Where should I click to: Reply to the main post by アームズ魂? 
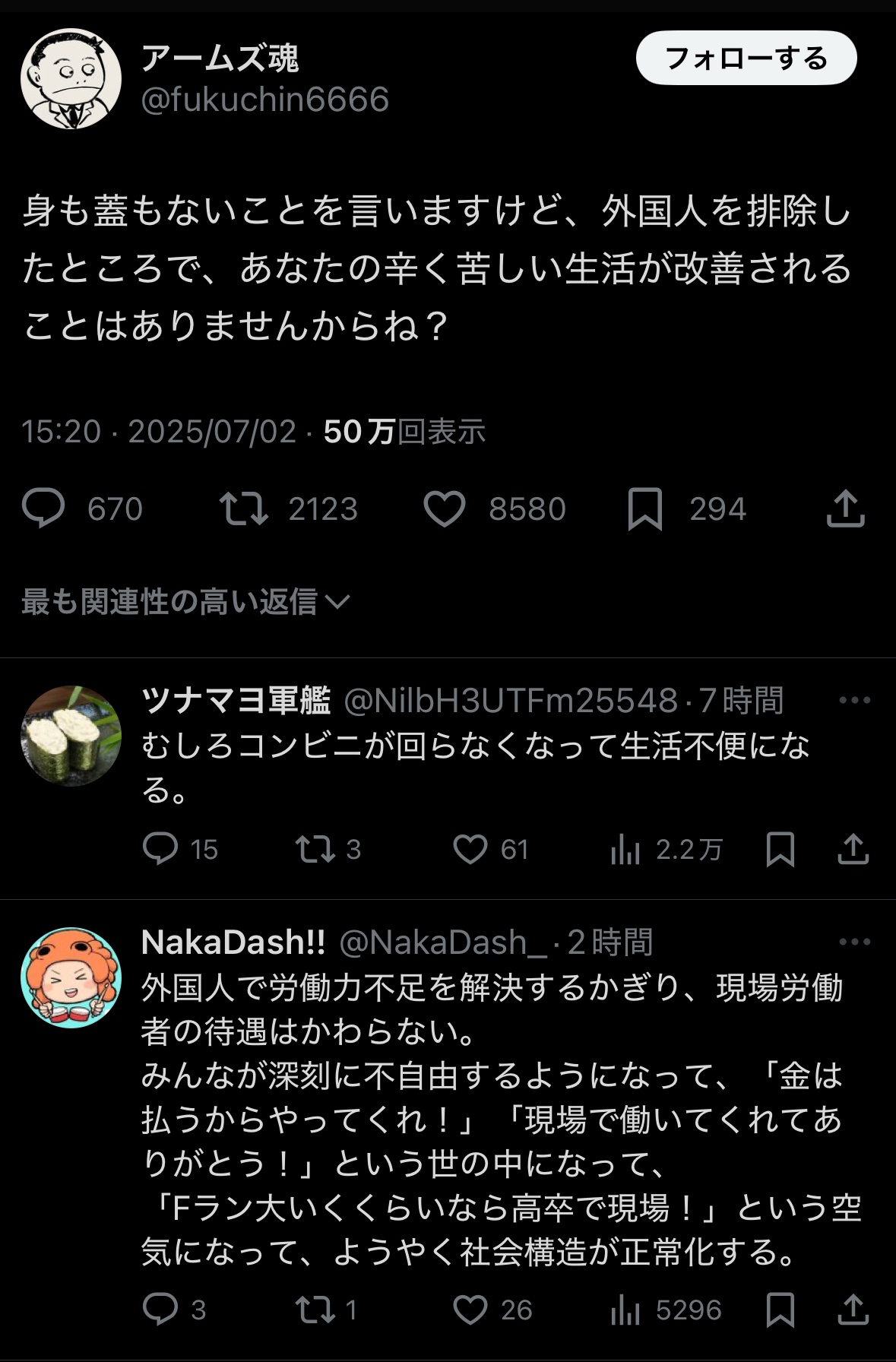click(x=43, y=508)
